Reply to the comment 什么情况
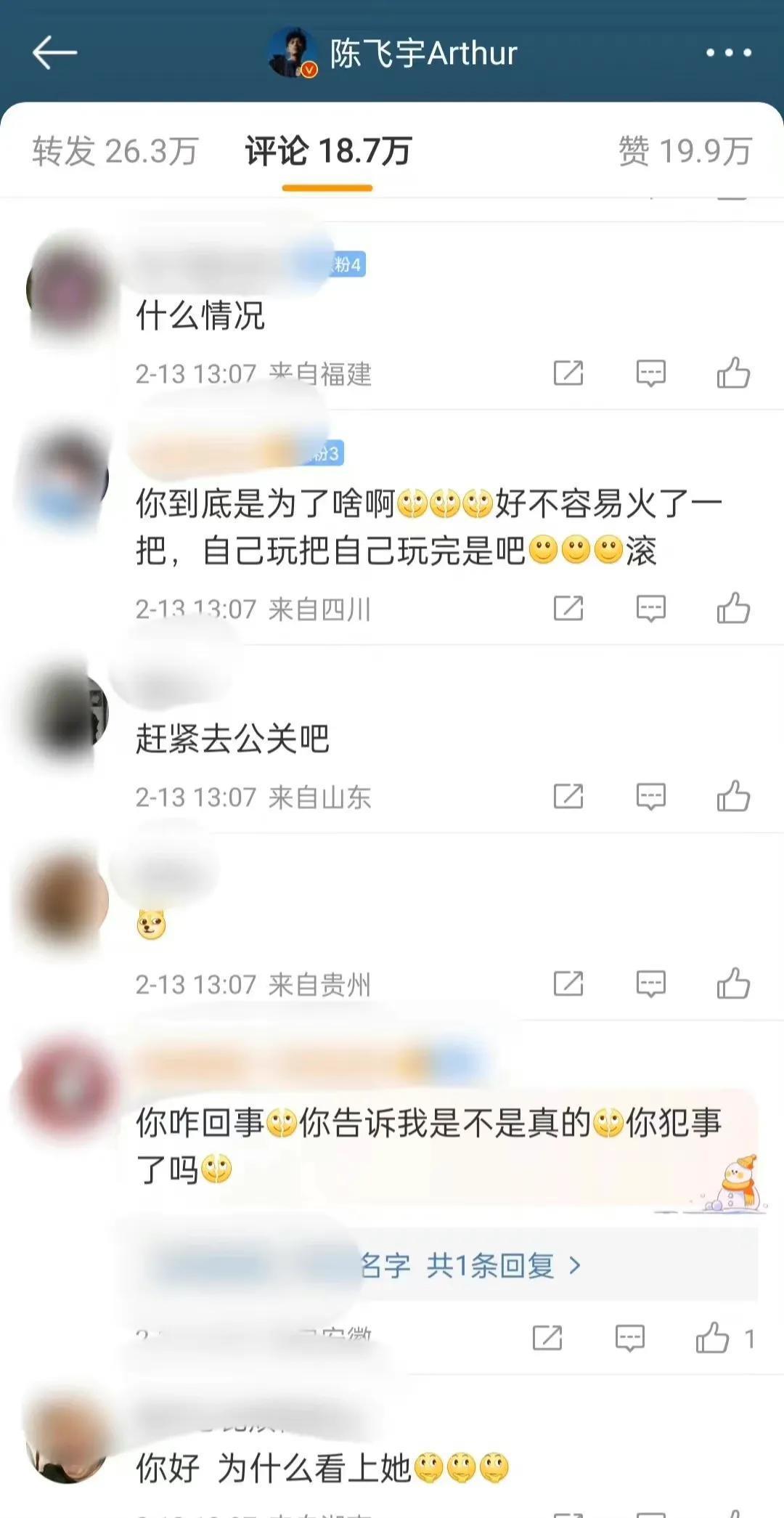 650,373
